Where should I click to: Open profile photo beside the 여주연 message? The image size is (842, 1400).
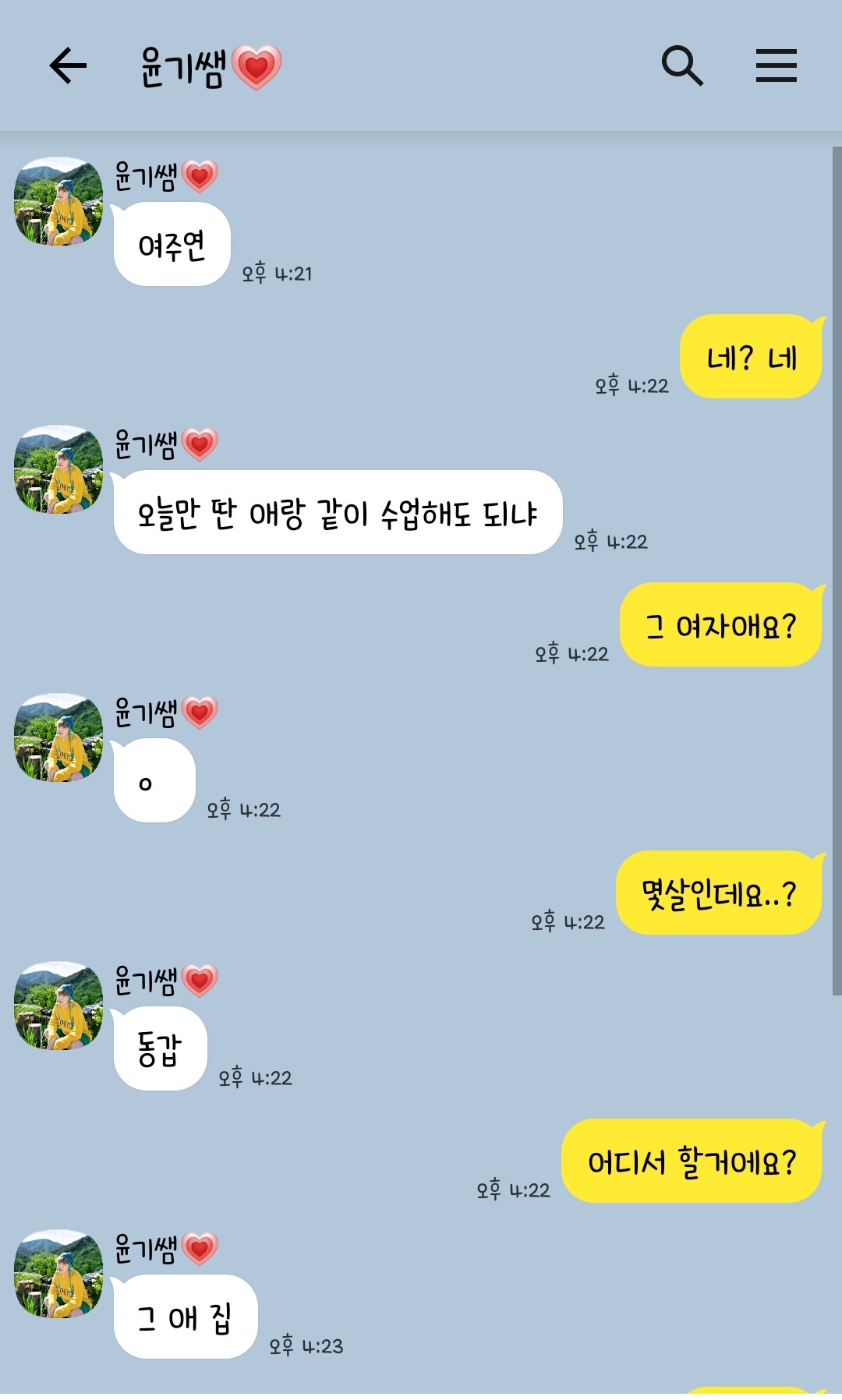coord(58,202)
